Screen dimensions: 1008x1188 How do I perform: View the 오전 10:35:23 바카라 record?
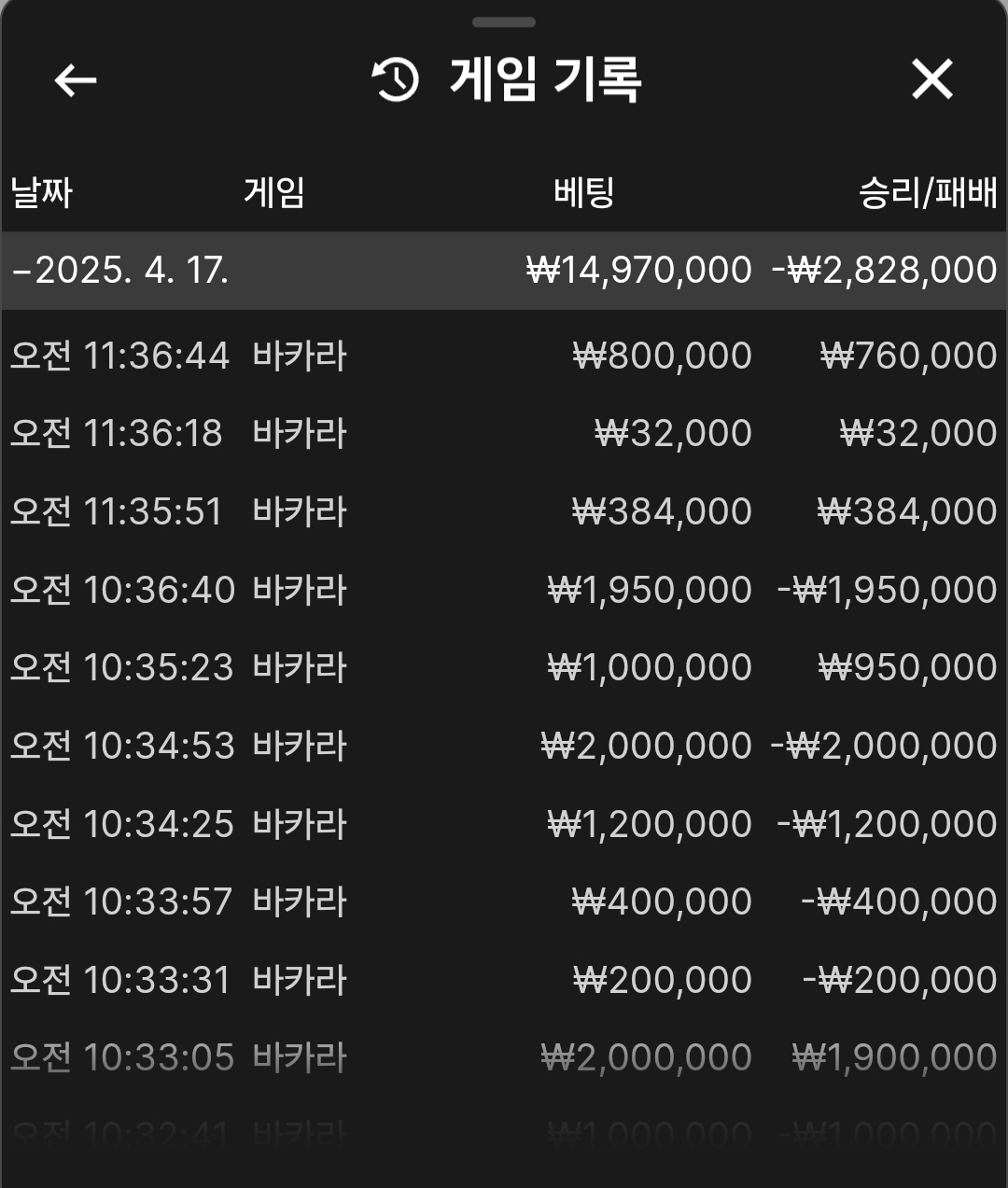pos(504,667)
